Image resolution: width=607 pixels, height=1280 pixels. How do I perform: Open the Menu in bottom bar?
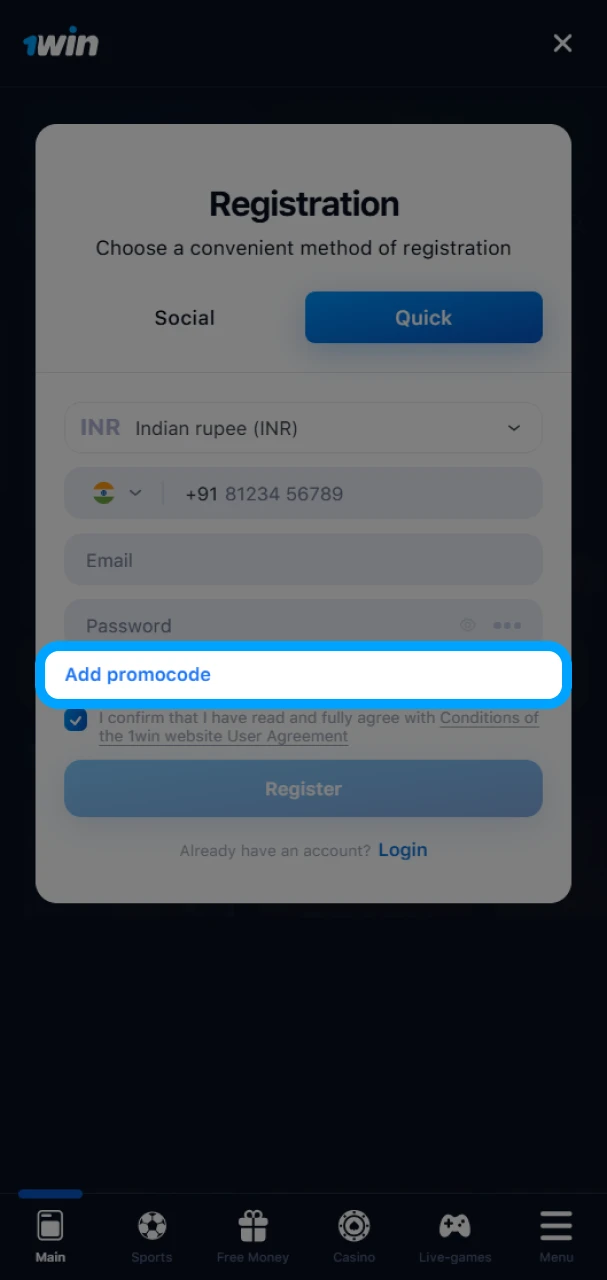click(x=556, y=1236)
